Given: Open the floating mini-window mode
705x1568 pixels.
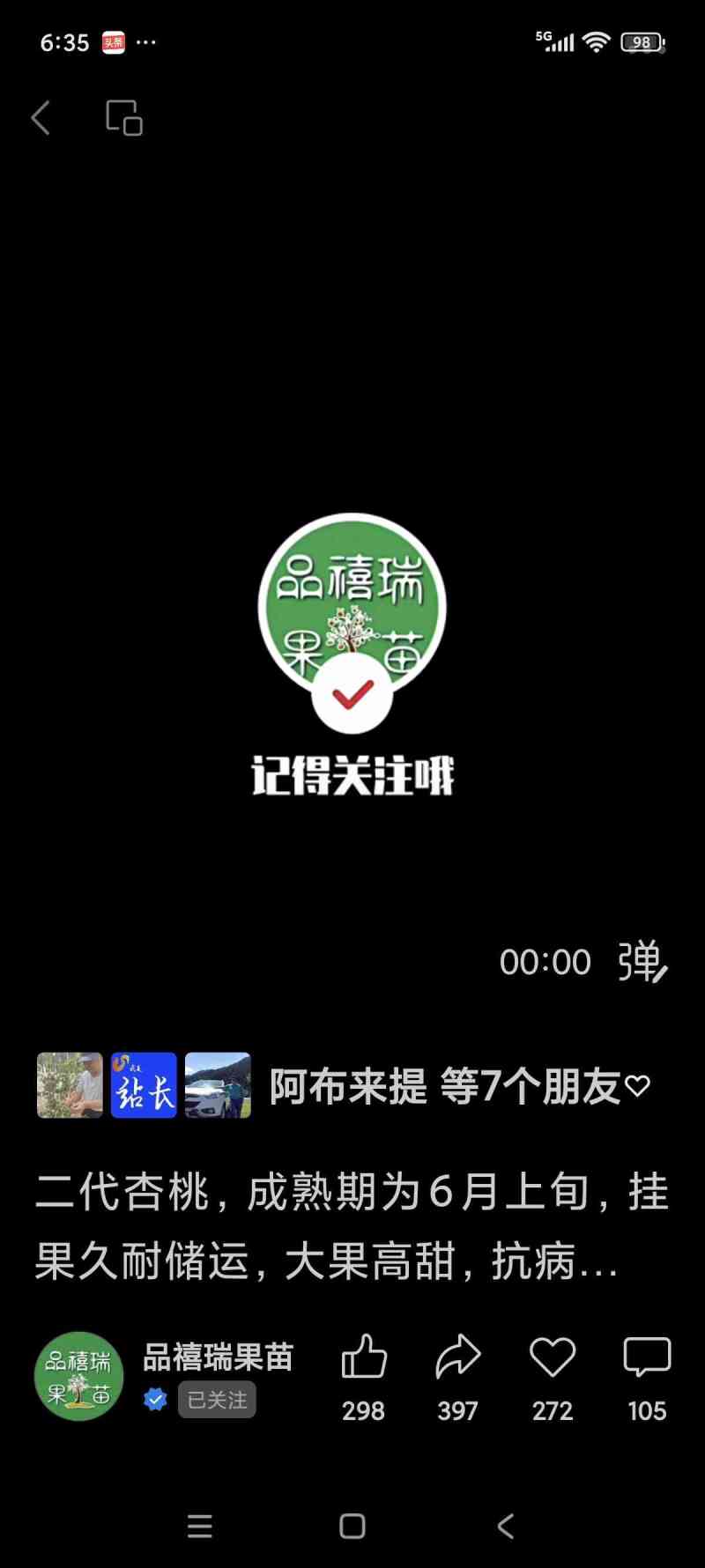Looking at the screenshot, I should point(124,117).
